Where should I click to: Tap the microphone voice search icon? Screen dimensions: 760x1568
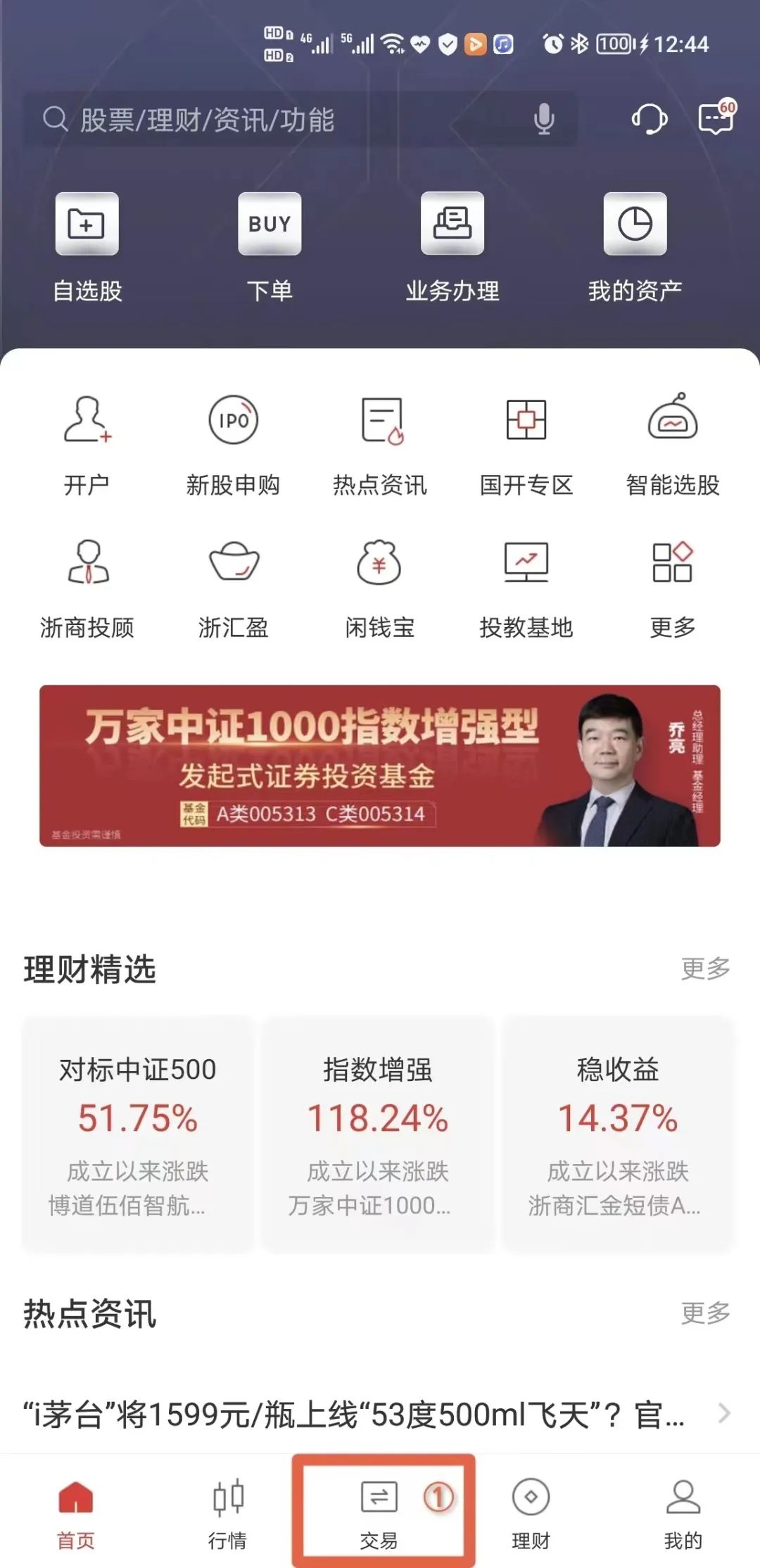point(543,119)
